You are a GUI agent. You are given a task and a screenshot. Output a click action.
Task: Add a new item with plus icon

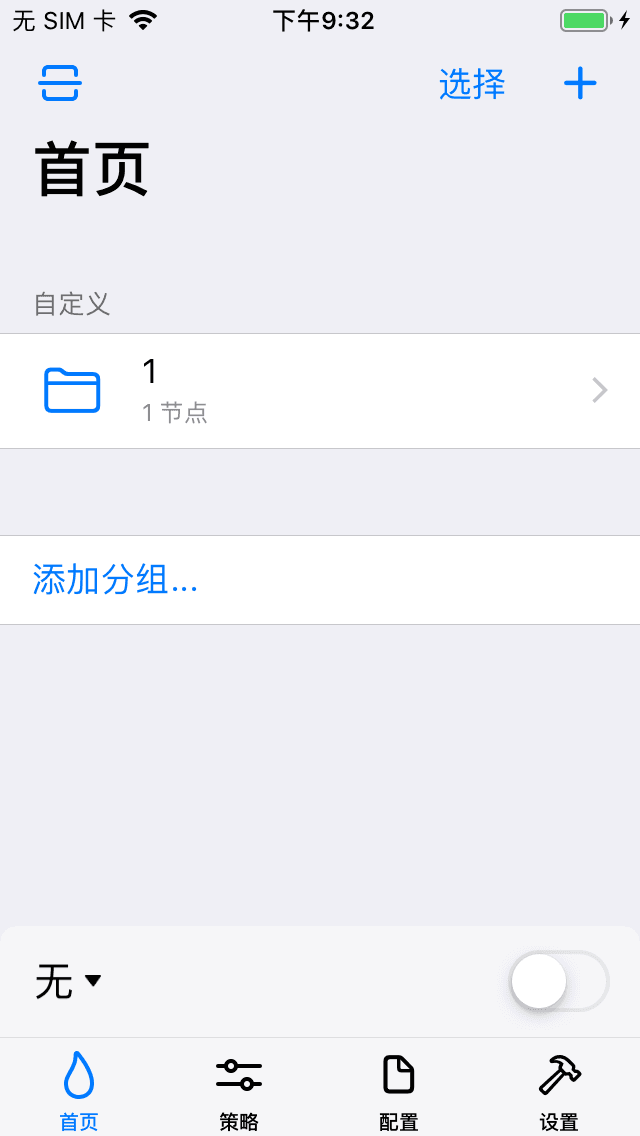tap(580, 84)
